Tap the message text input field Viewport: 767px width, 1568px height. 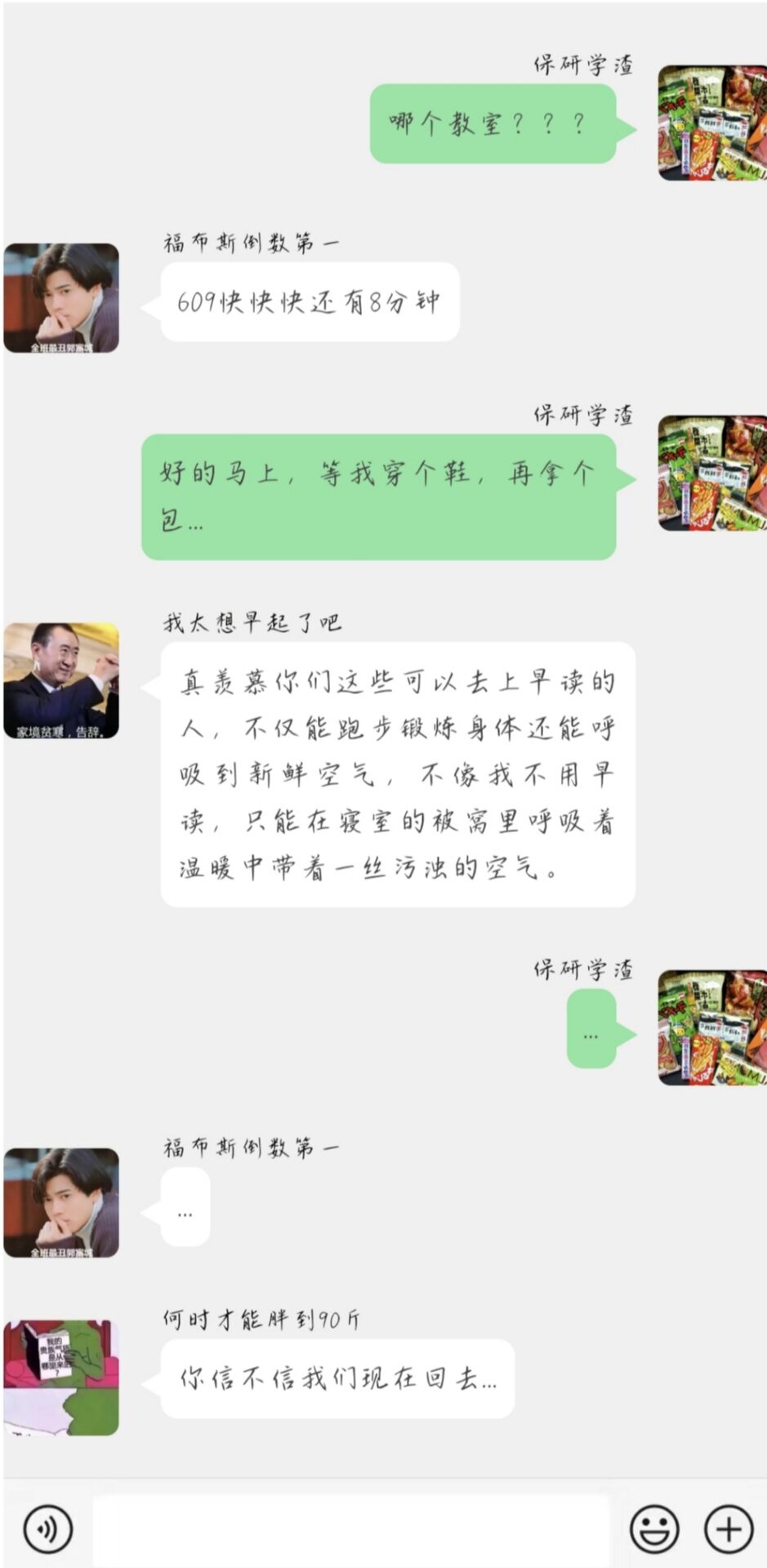click(351, 1528)
